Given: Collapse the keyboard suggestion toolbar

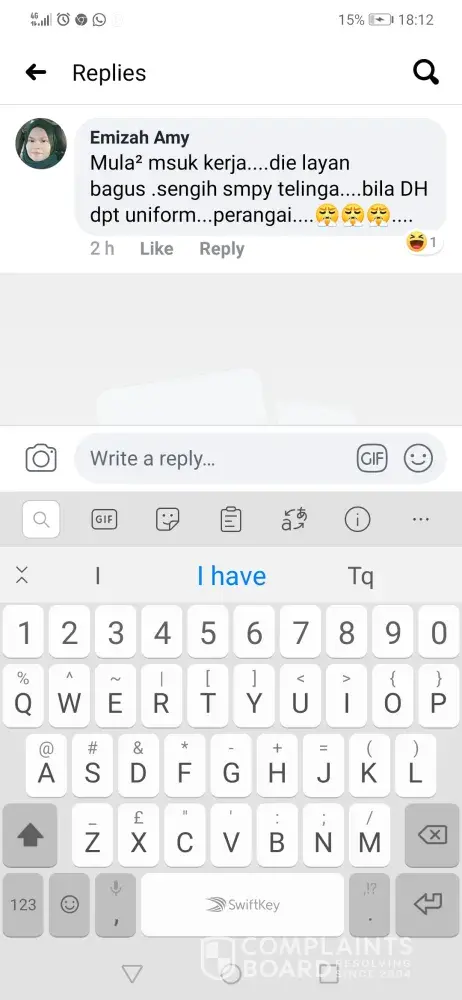Looking at the screenshot, I should [22, 575].
